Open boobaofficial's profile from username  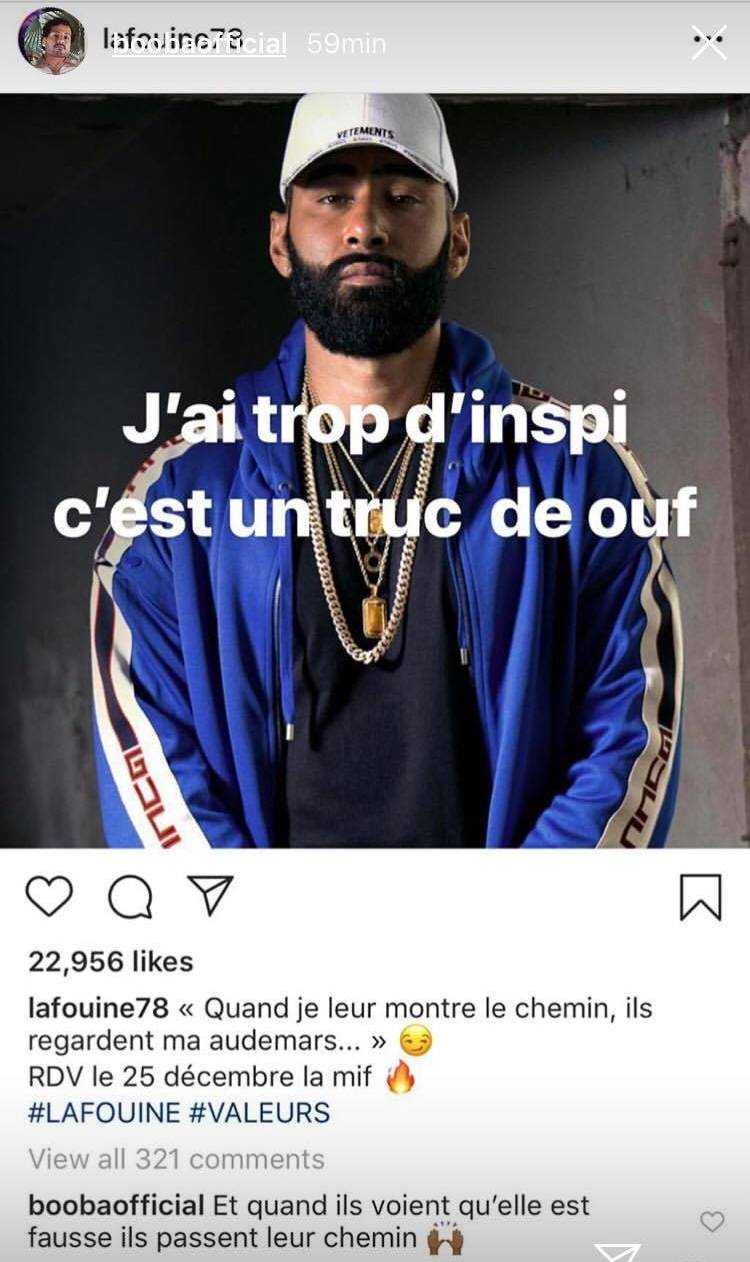198,44
